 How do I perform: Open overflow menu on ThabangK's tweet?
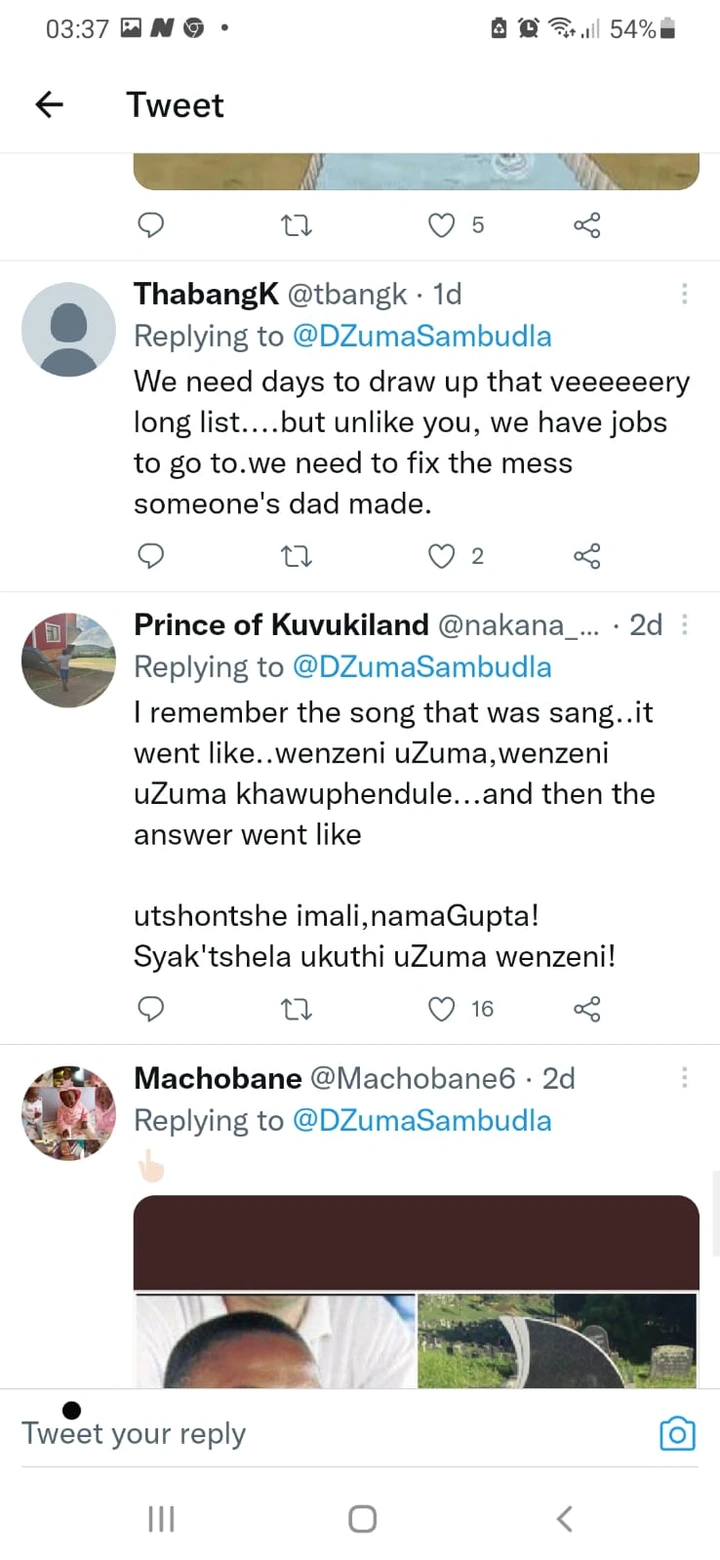(x=685, y=294)
